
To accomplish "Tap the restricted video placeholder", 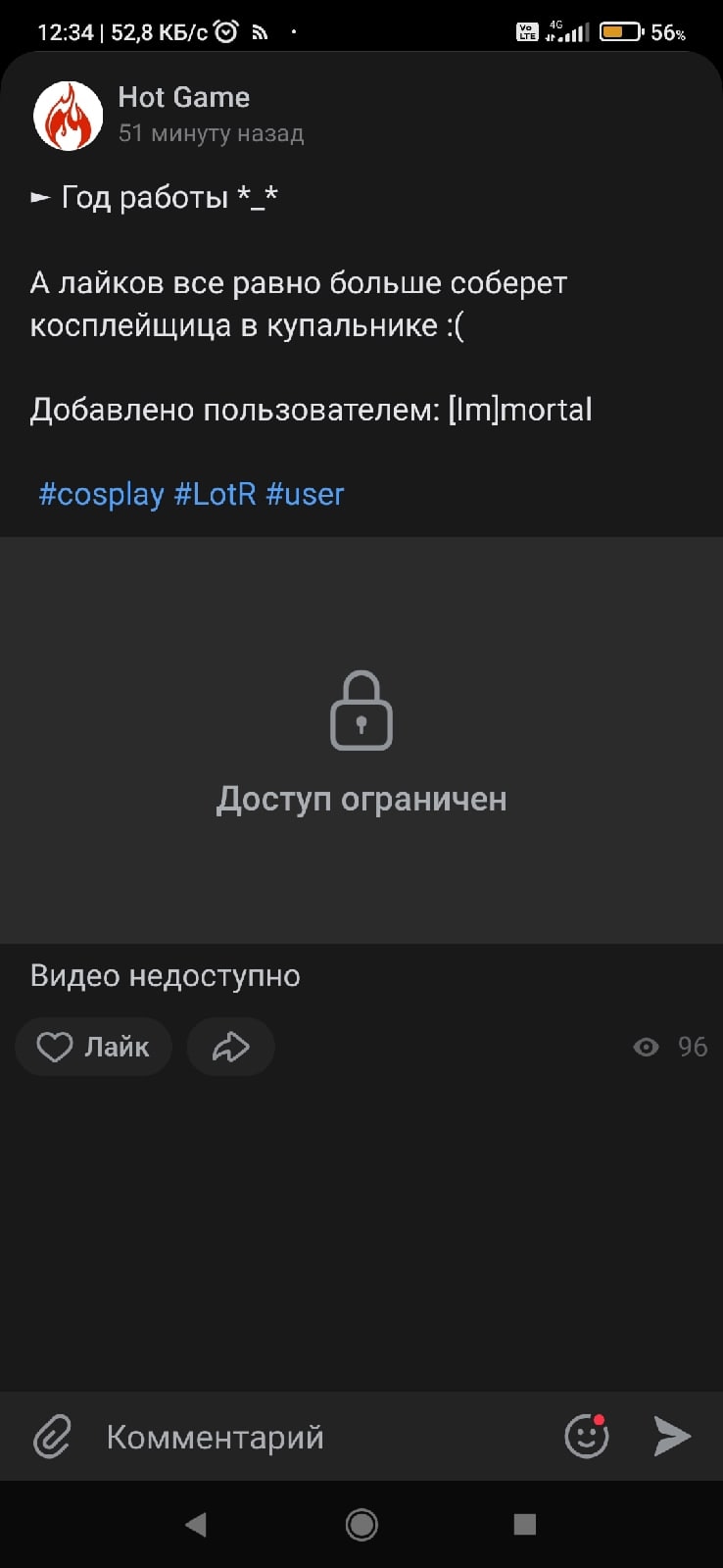I will (x=361, y=740).
